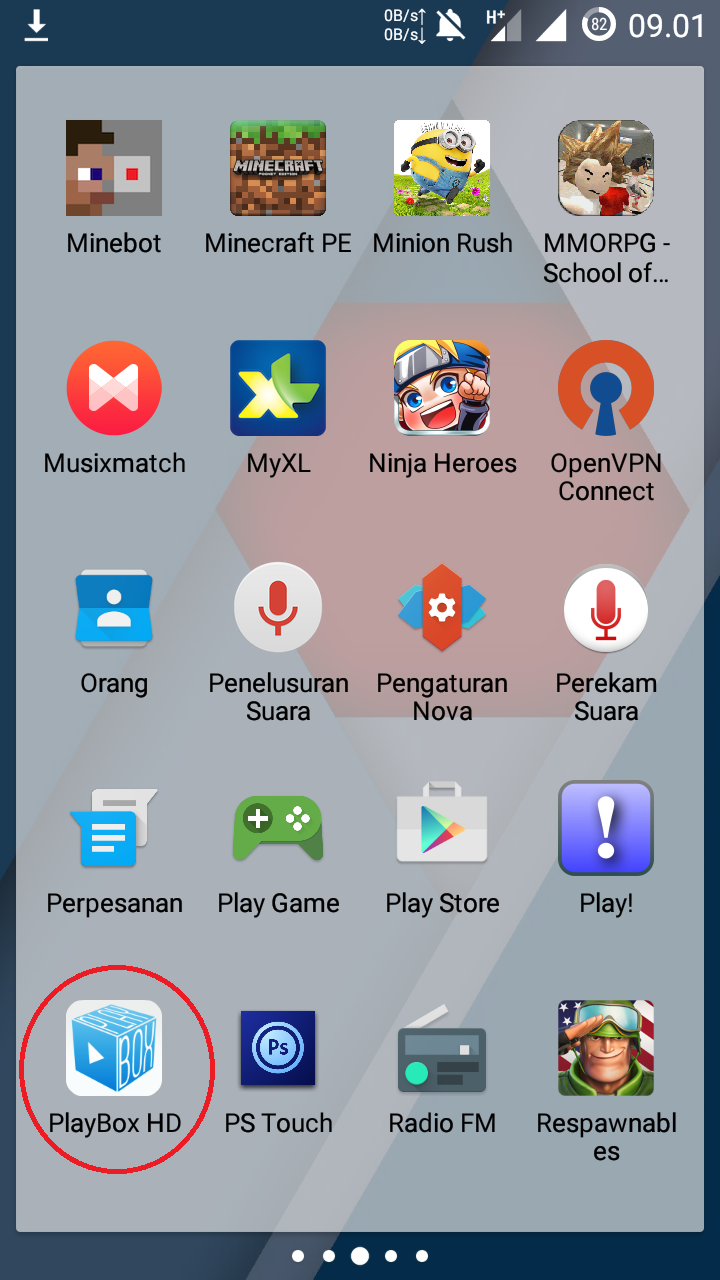Launch Penelusuran Suara voice search
Screen dimensions: 720x1280
point(278,608)
